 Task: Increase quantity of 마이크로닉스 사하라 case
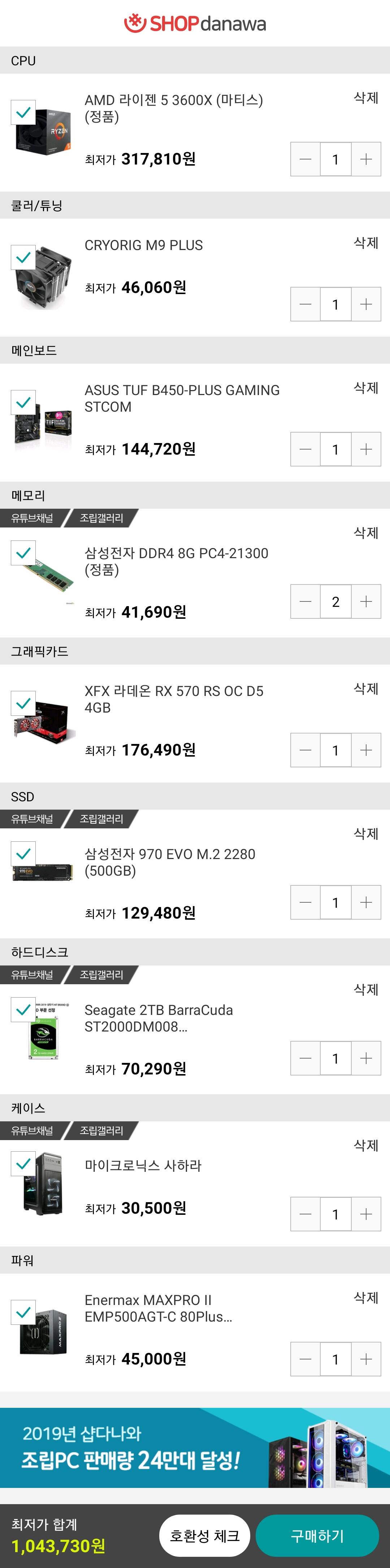point(365,1214)
